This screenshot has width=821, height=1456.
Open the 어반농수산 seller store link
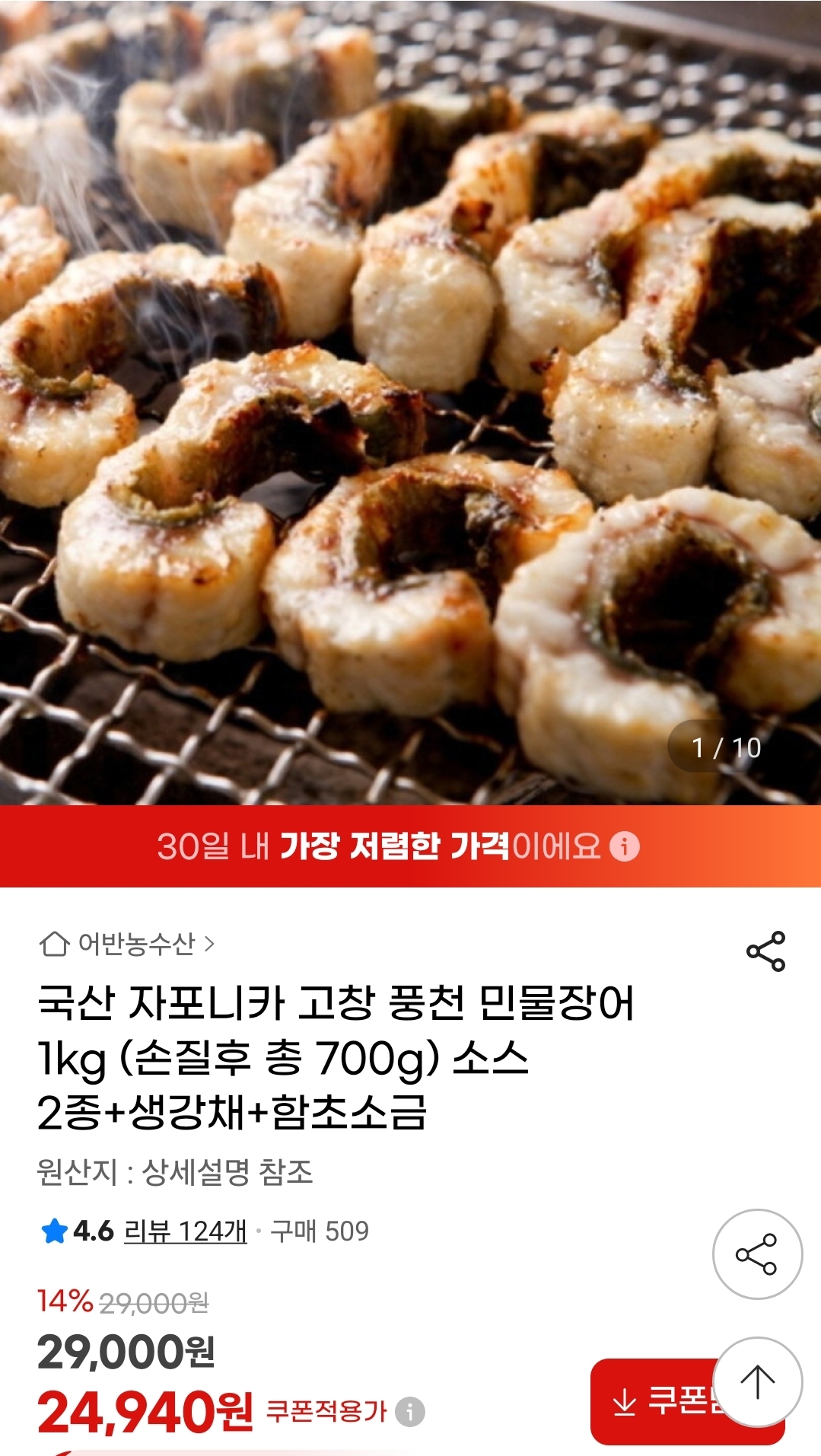click(x=128, y=945)
